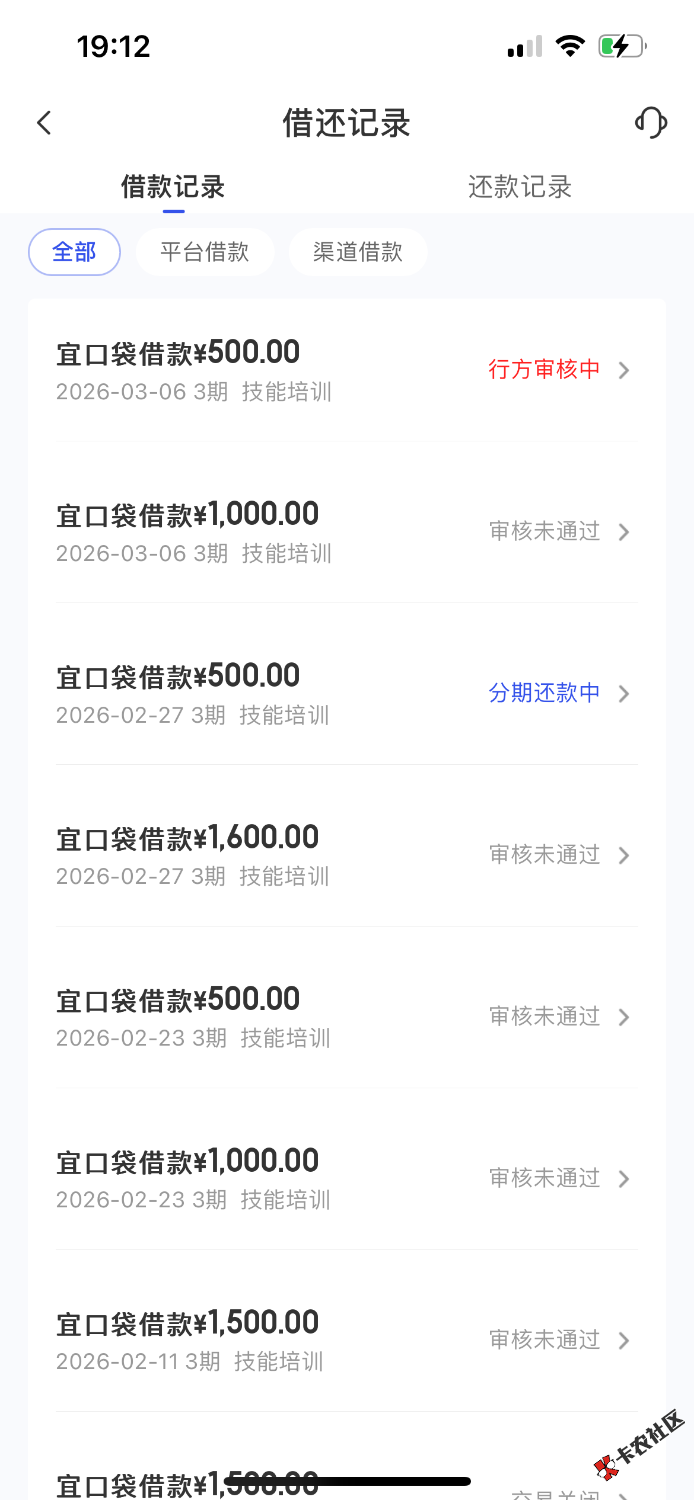Select the 借款记录 tab
Viewport: 694px width, 1500px height.
tap(173, 187)
